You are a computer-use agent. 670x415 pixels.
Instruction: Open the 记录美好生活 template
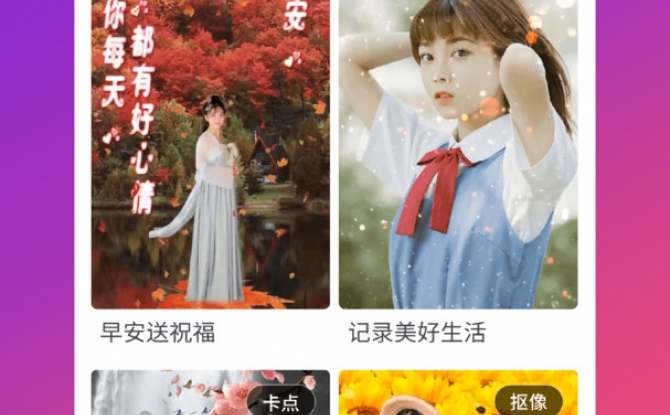click(x=458, y=160)
